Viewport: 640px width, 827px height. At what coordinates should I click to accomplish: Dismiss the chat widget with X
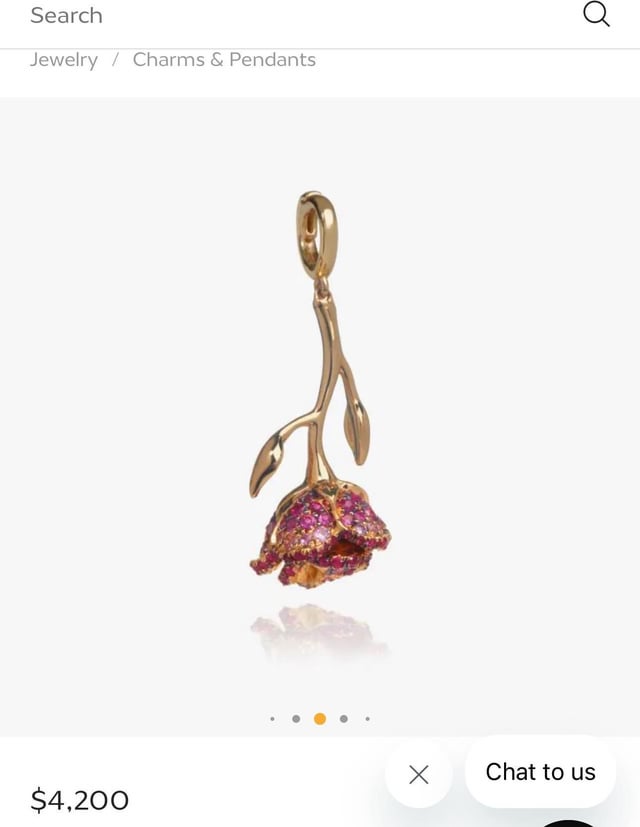[419, 774]
